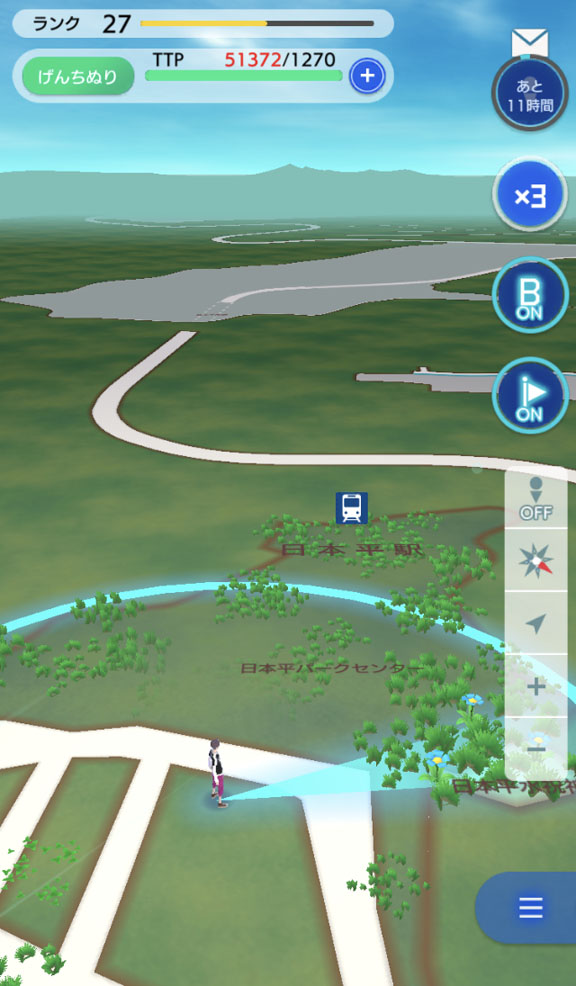This screenshot has width=576, height=986.
Task: Open the hamburger menu
Action: coord(530,907)
